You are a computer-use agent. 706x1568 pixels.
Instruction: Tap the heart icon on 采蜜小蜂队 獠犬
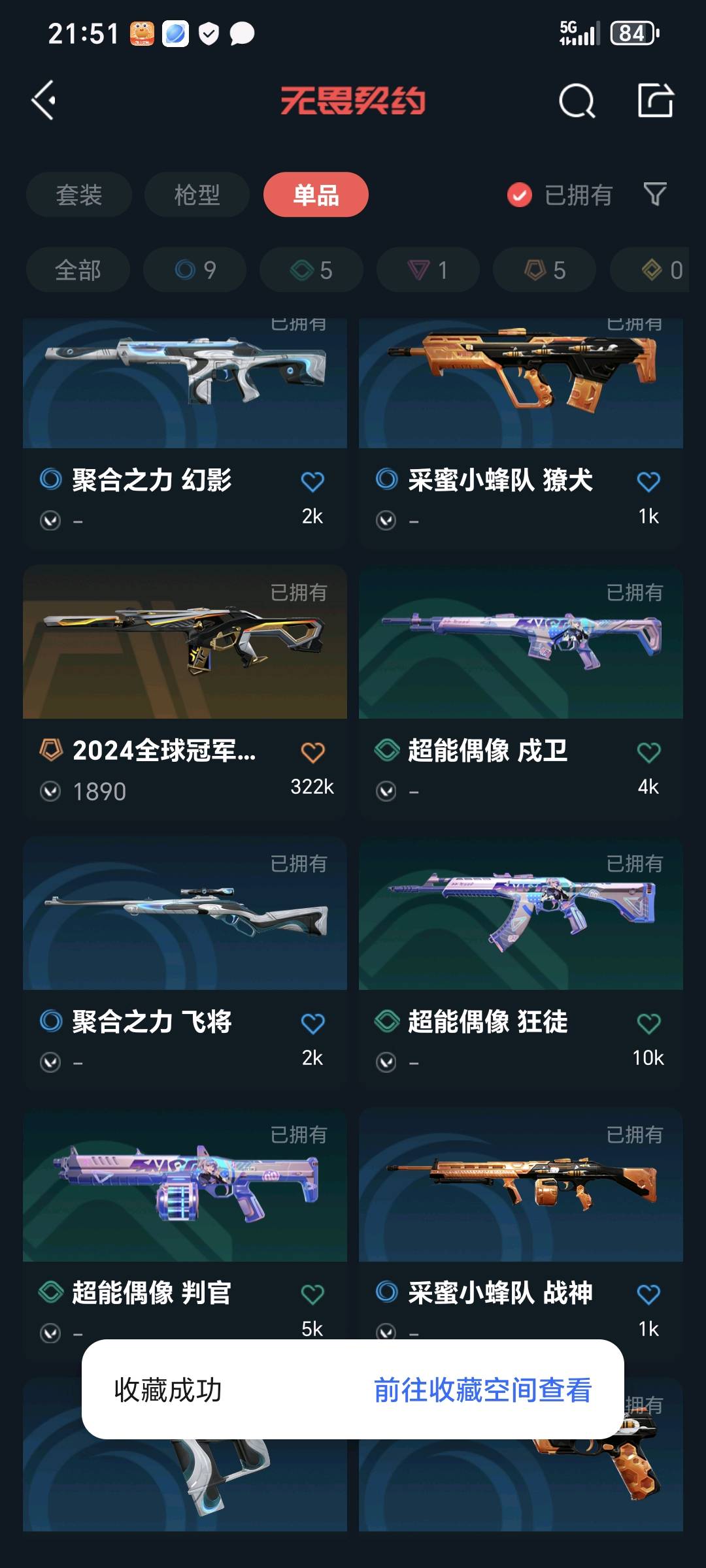coord(647,480)
